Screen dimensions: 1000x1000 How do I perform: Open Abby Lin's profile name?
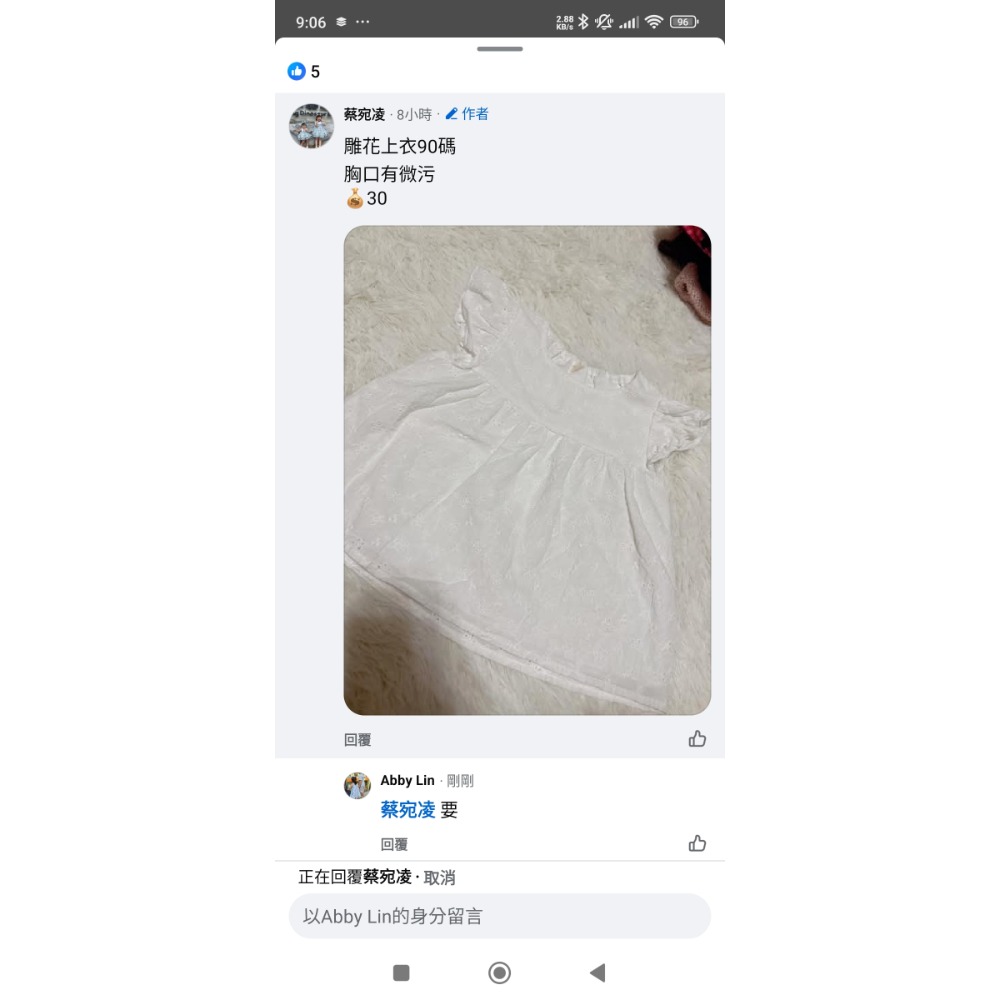coord(407,780)
